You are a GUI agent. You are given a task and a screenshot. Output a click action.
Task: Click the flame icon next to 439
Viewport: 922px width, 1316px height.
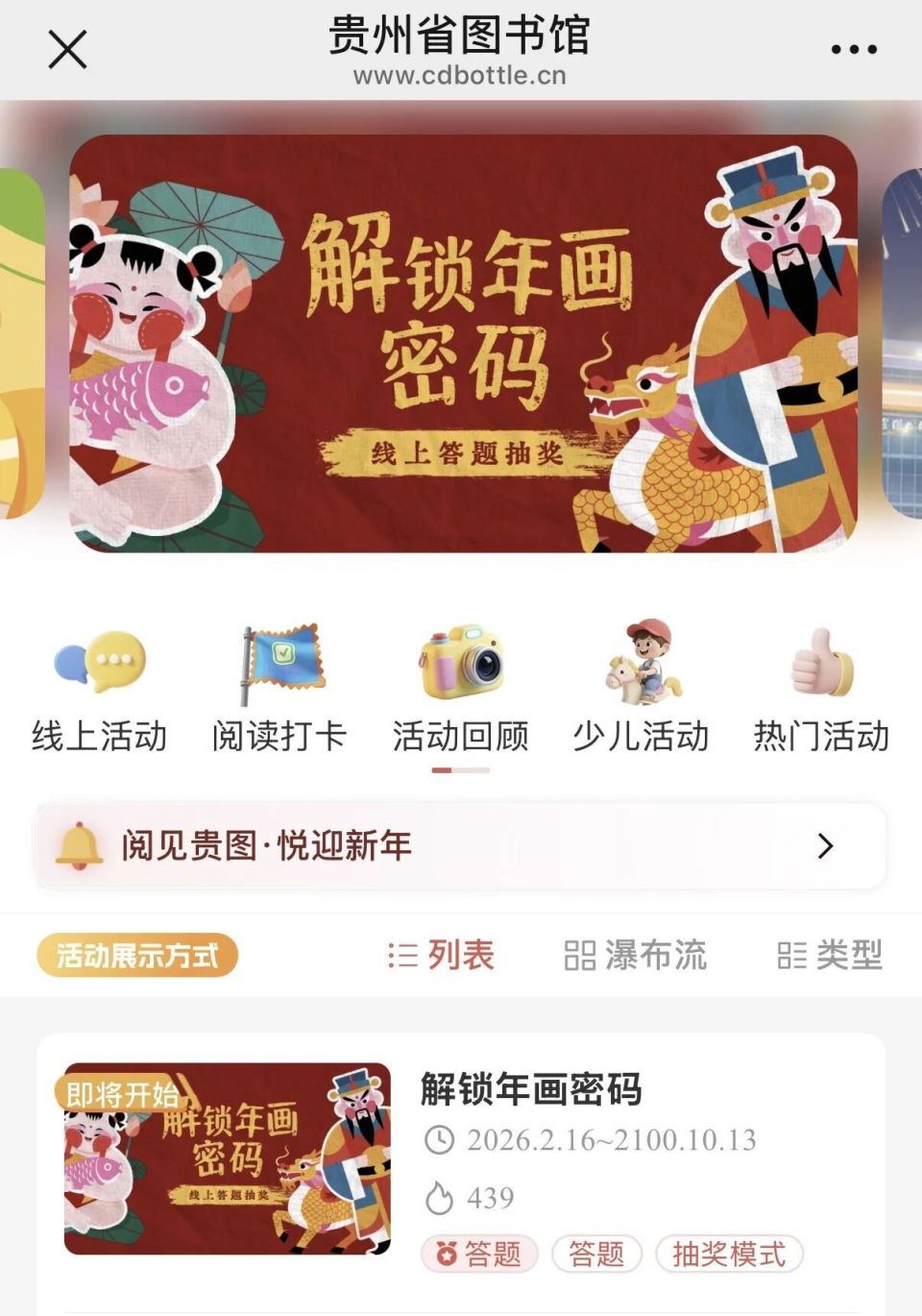point(439,1198)
